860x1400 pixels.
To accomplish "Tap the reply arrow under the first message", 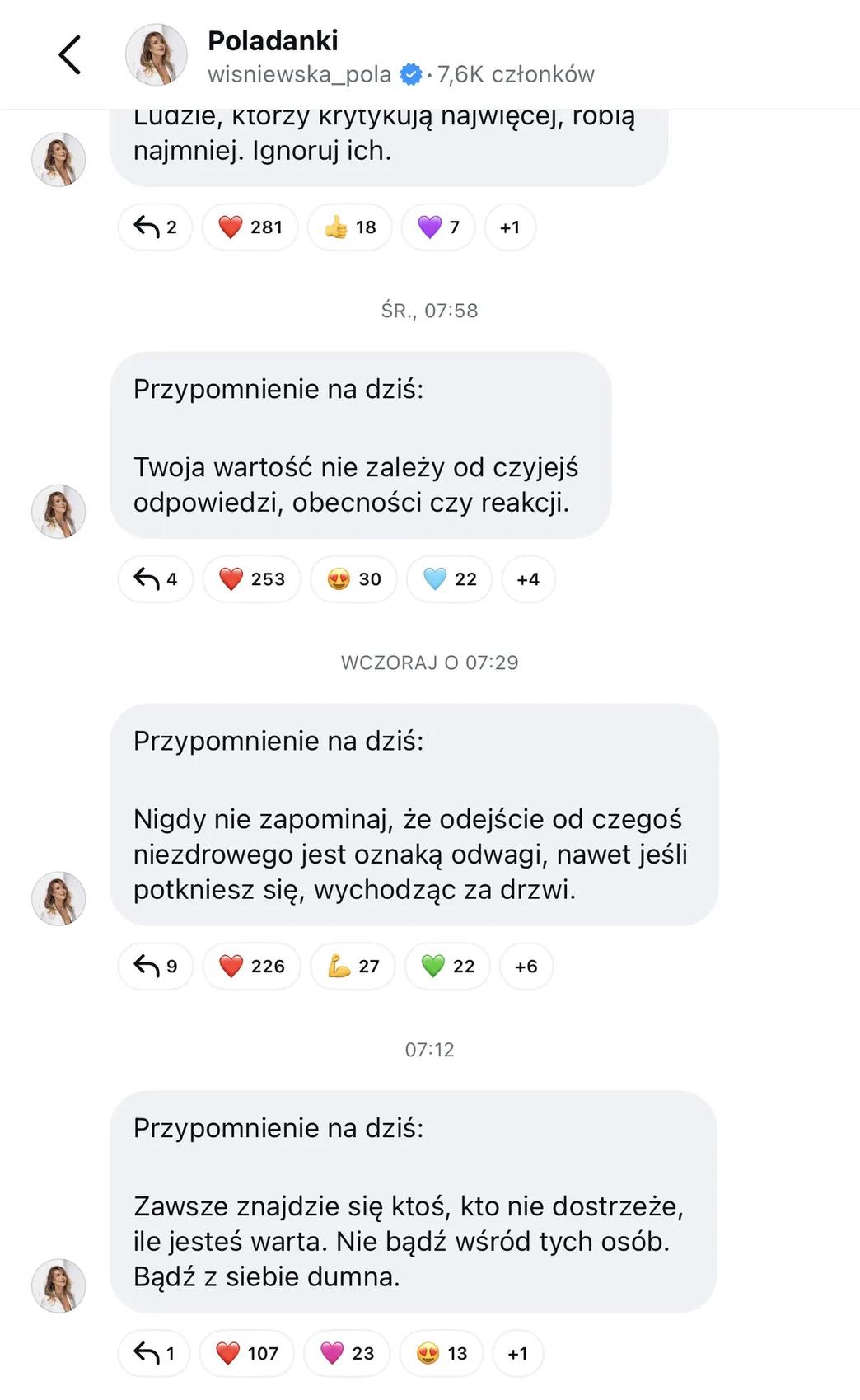I will click(155, 227).
